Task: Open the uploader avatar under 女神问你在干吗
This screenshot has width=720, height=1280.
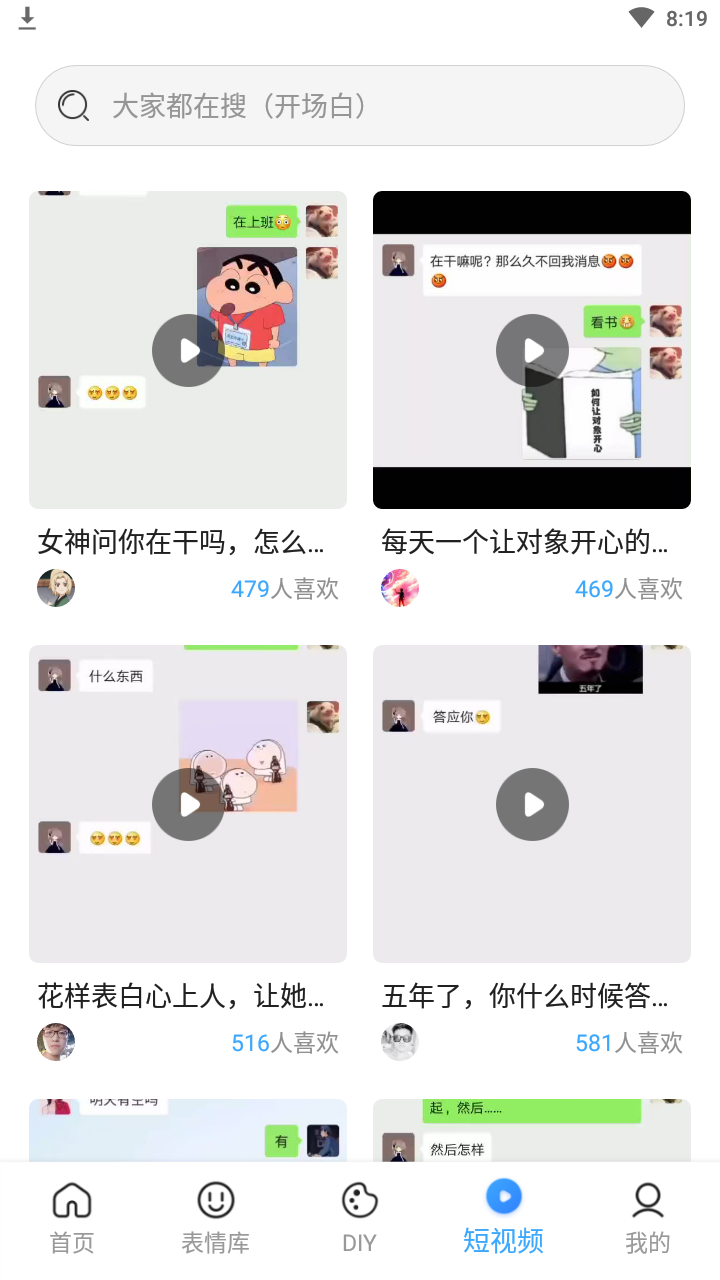Action: pyautogui.click(x=56, y=588)
